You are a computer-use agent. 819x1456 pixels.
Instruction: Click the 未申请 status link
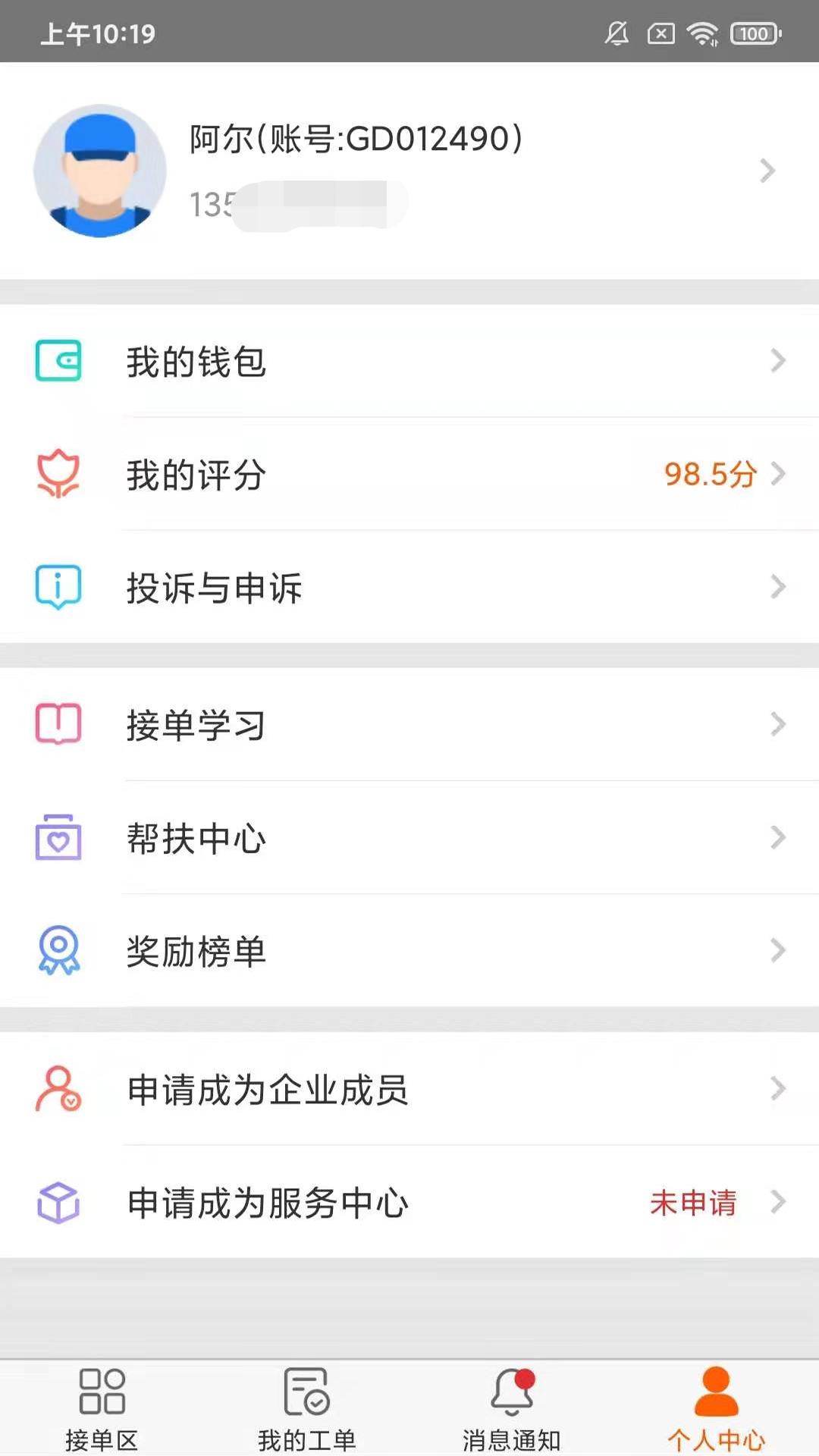pos(693,1202)
